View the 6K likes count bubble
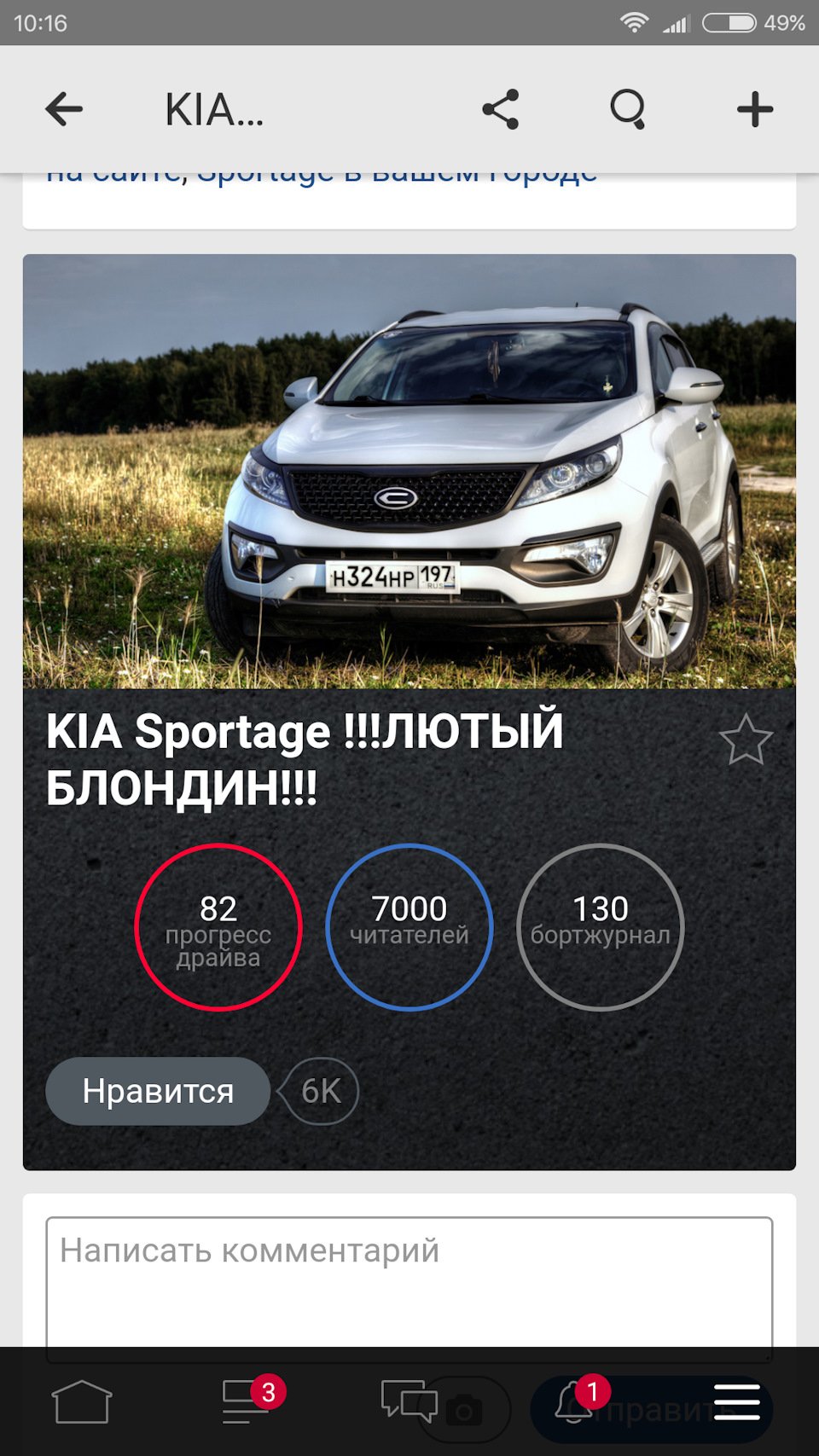Viewport: 819px width, 1456px height. click(322, 1091)
